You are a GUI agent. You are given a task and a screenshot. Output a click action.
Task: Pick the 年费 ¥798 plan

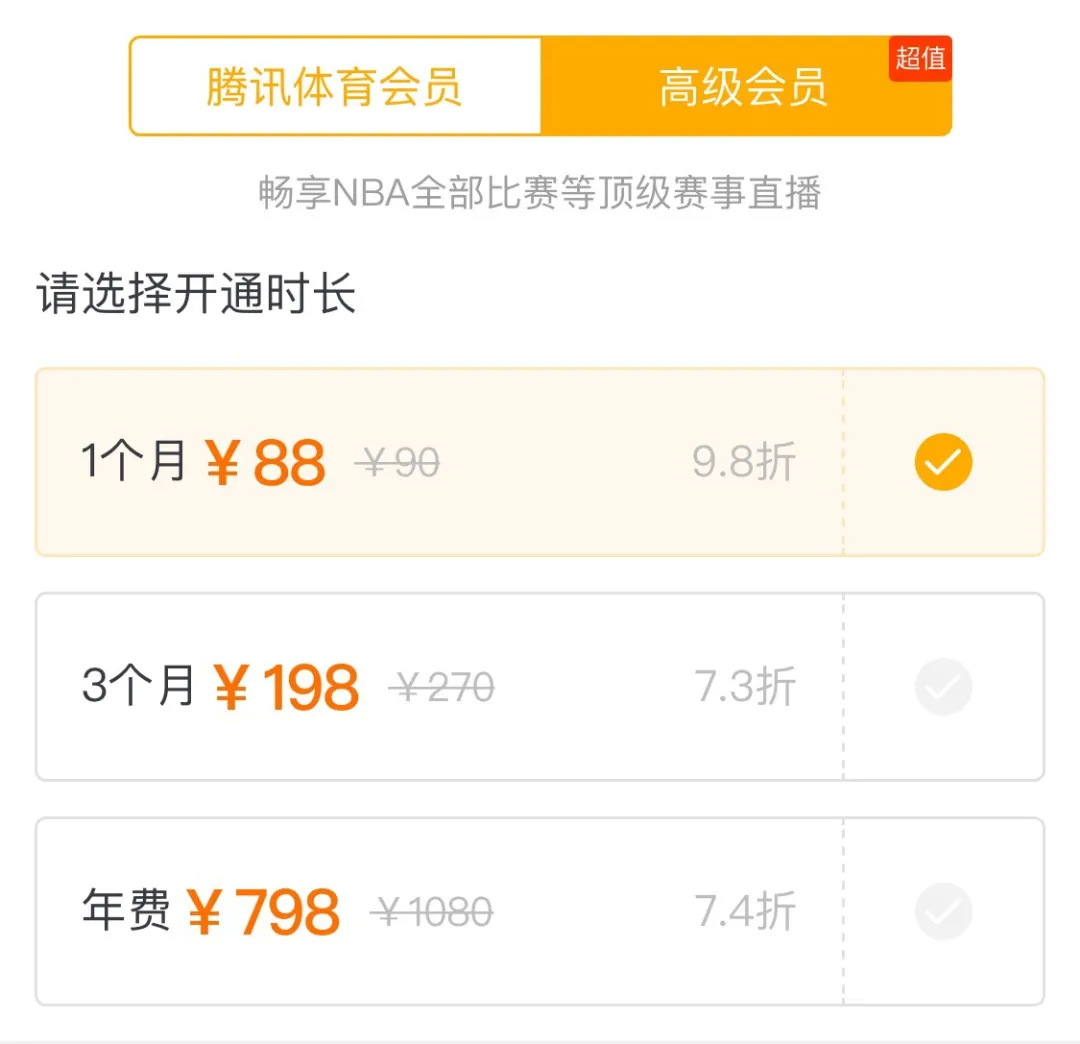(540, 911)
